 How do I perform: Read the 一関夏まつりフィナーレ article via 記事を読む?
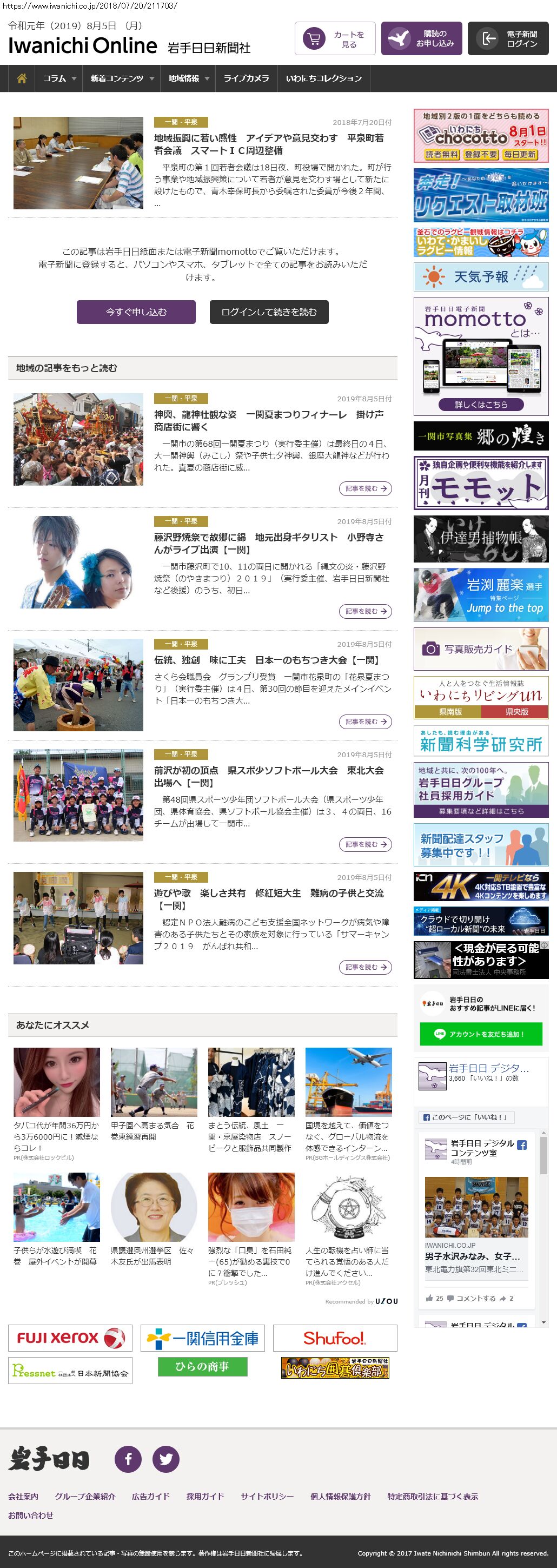(x=364, y=489)
